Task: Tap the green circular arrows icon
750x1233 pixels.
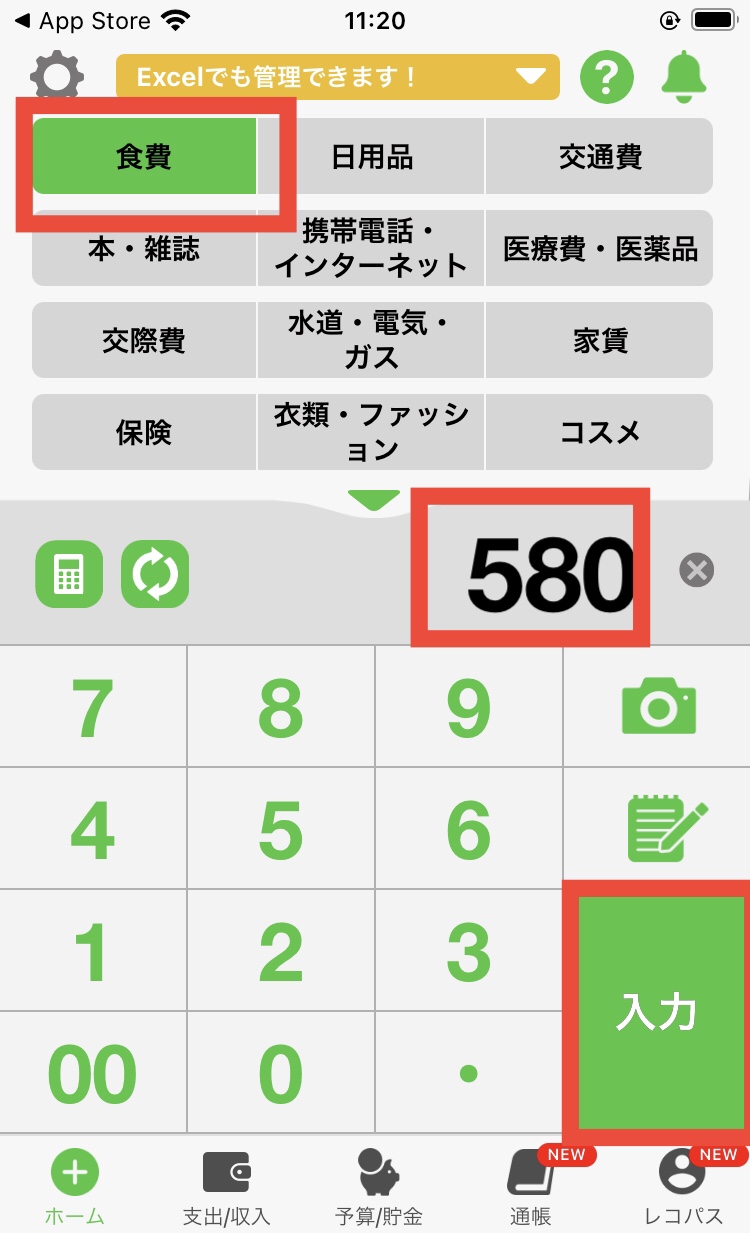Action: 155,574
